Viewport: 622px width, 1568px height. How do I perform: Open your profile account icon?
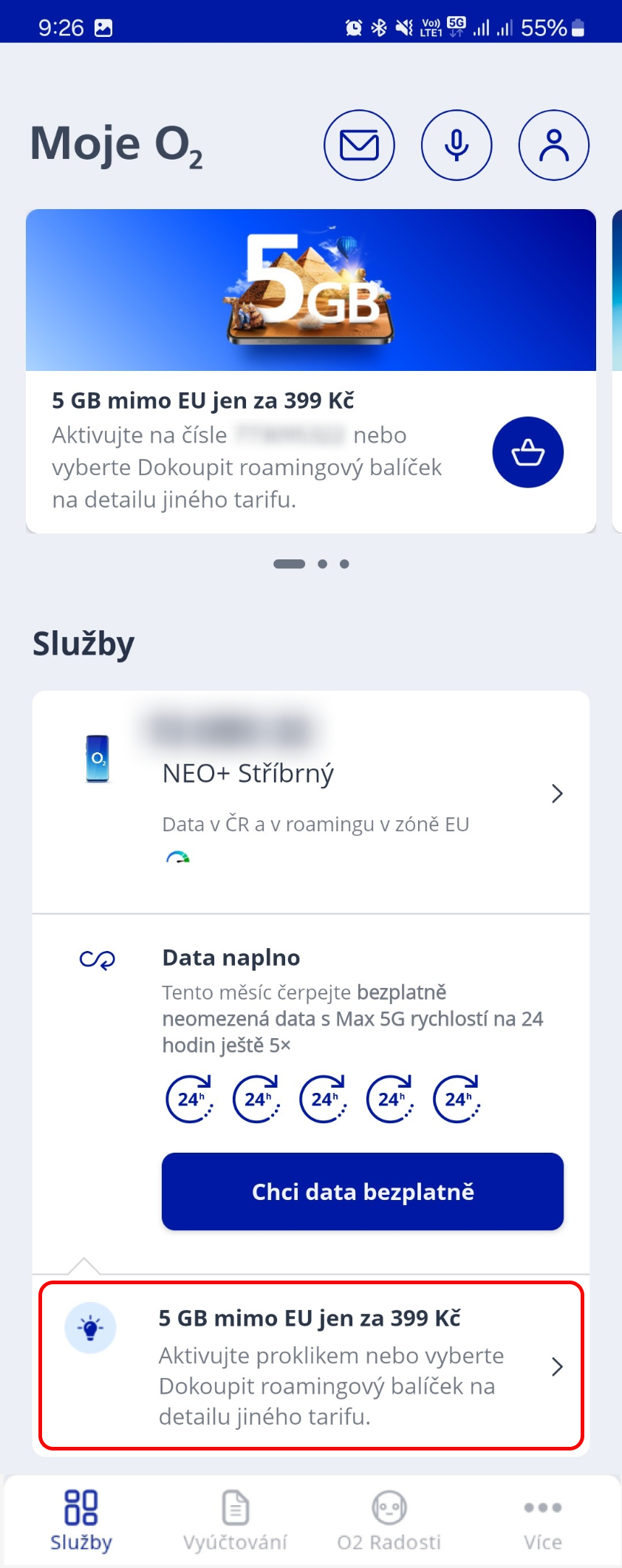[x=554, y=145]
